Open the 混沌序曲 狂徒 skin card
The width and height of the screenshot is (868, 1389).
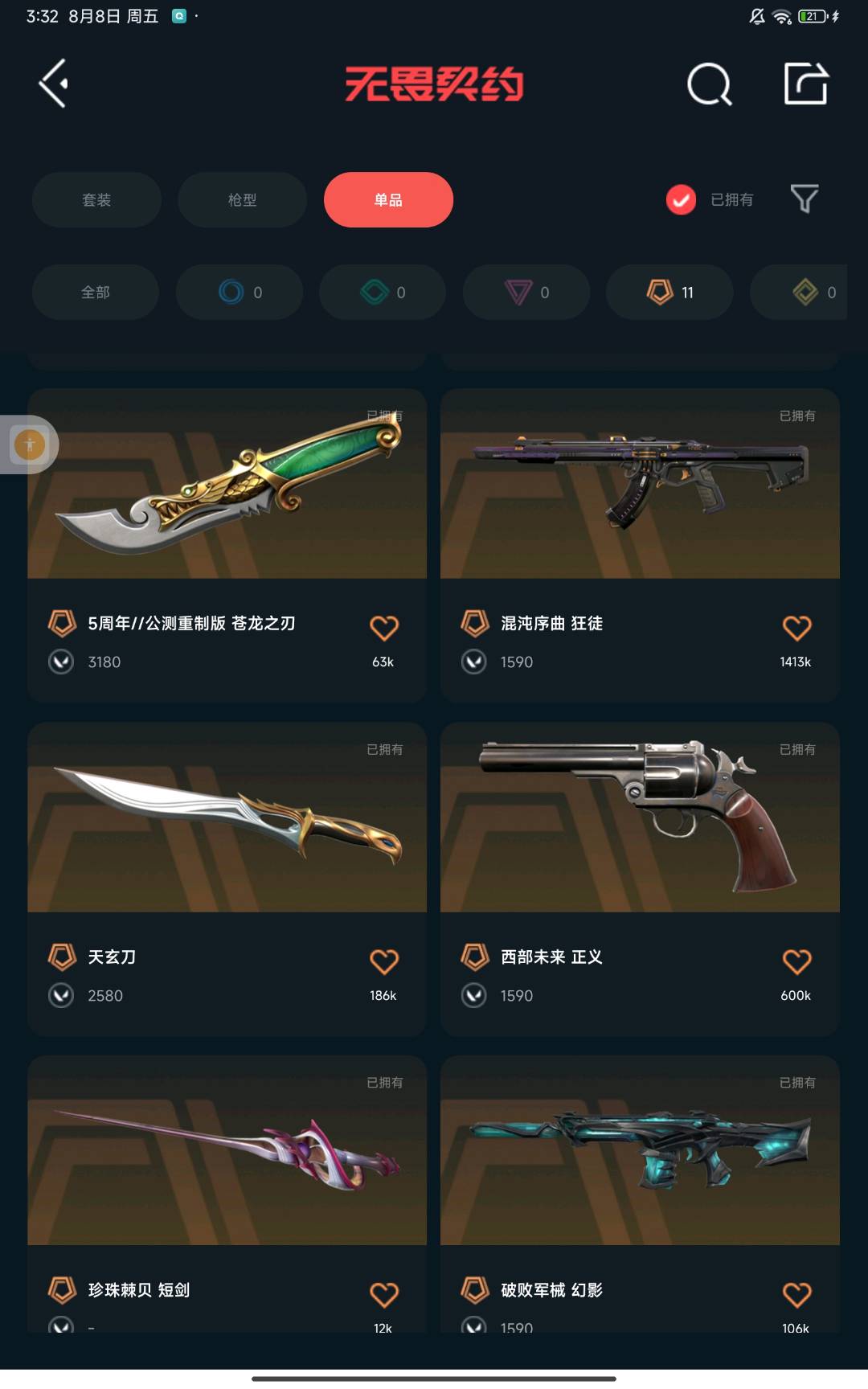click(x=640, y=545)
